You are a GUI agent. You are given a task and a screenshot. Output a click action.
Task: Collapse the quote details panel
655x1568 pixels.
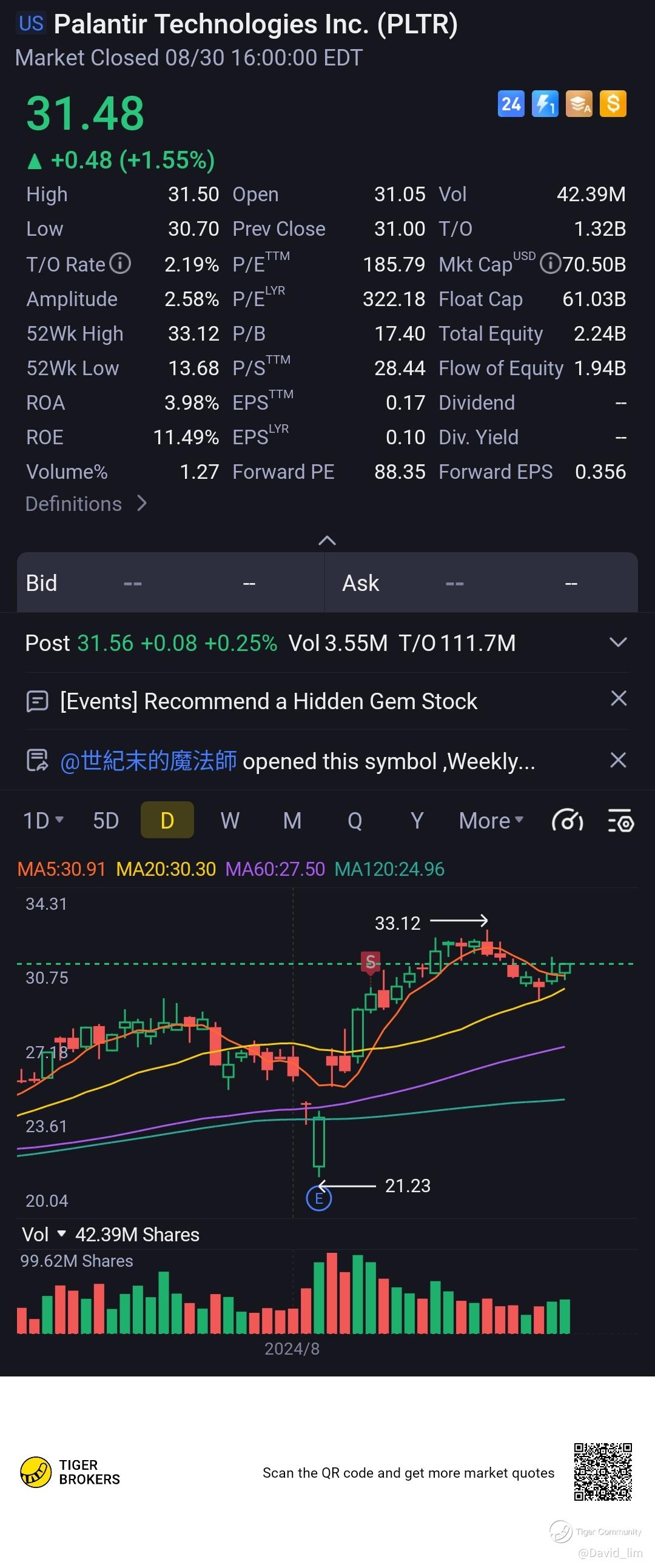tap(327, 541)
